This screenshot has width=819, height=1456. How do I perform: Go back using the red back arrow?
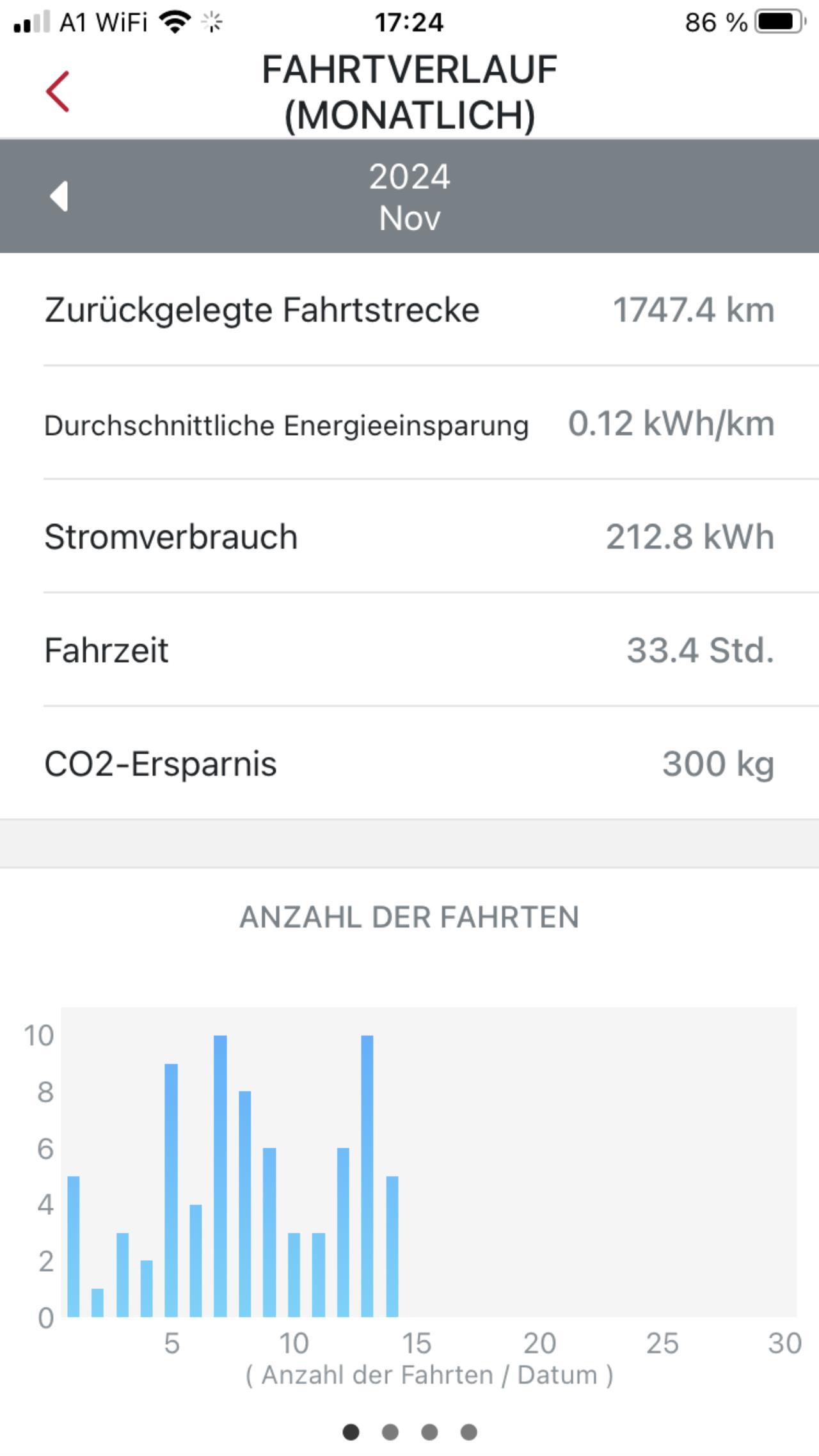click(x=58, y=91)
